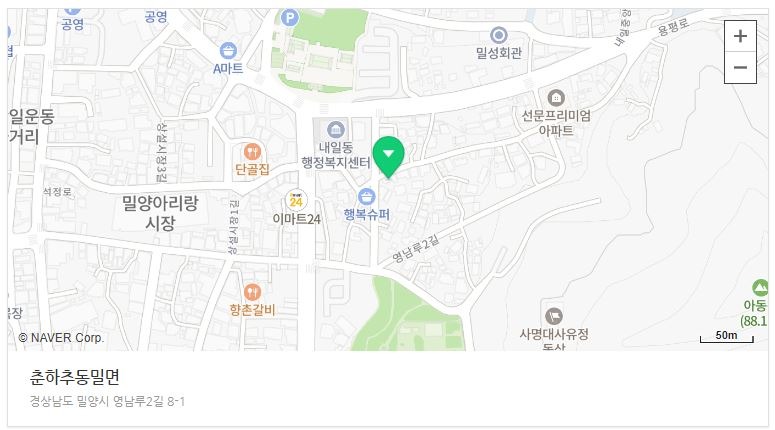Open the 춘하추동밀면 place card

pyautogui.click(x=75, y=378)
